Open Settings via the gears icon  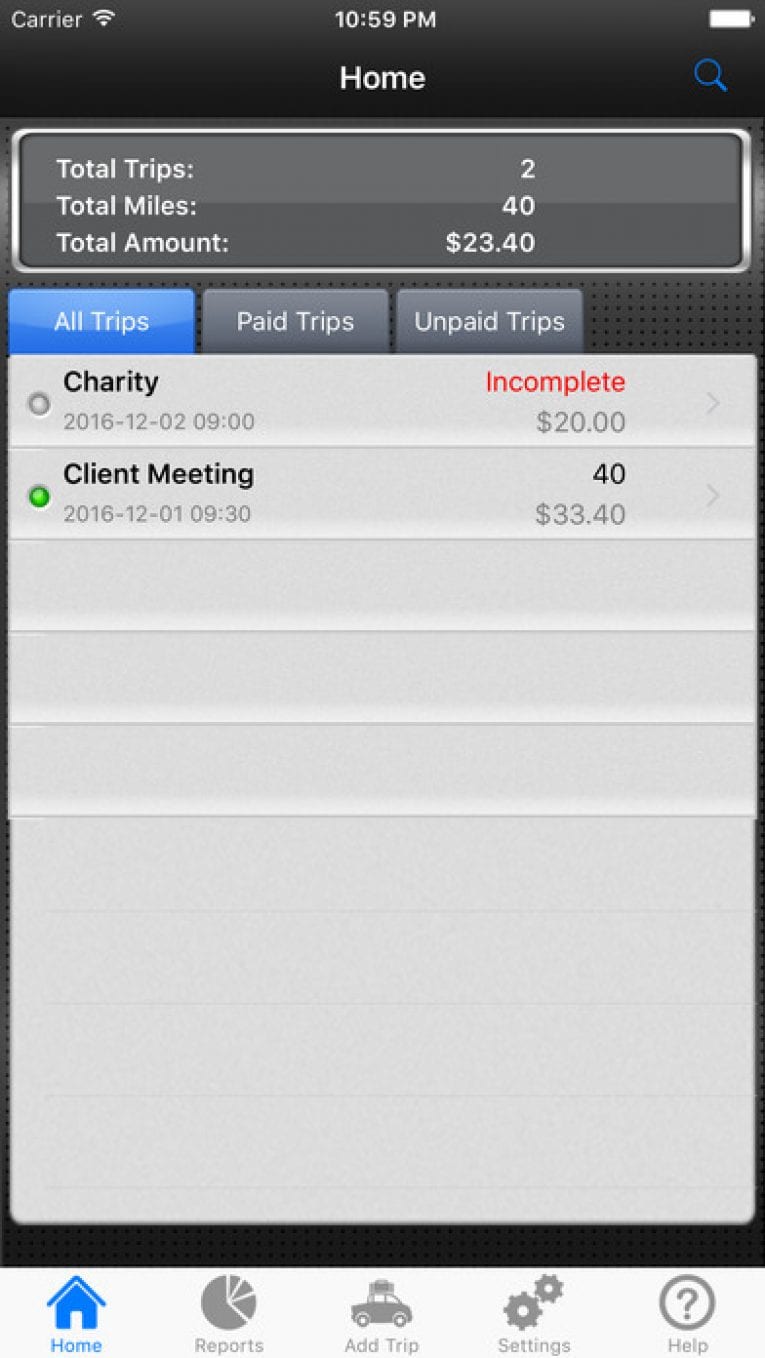click(533, 1300)
